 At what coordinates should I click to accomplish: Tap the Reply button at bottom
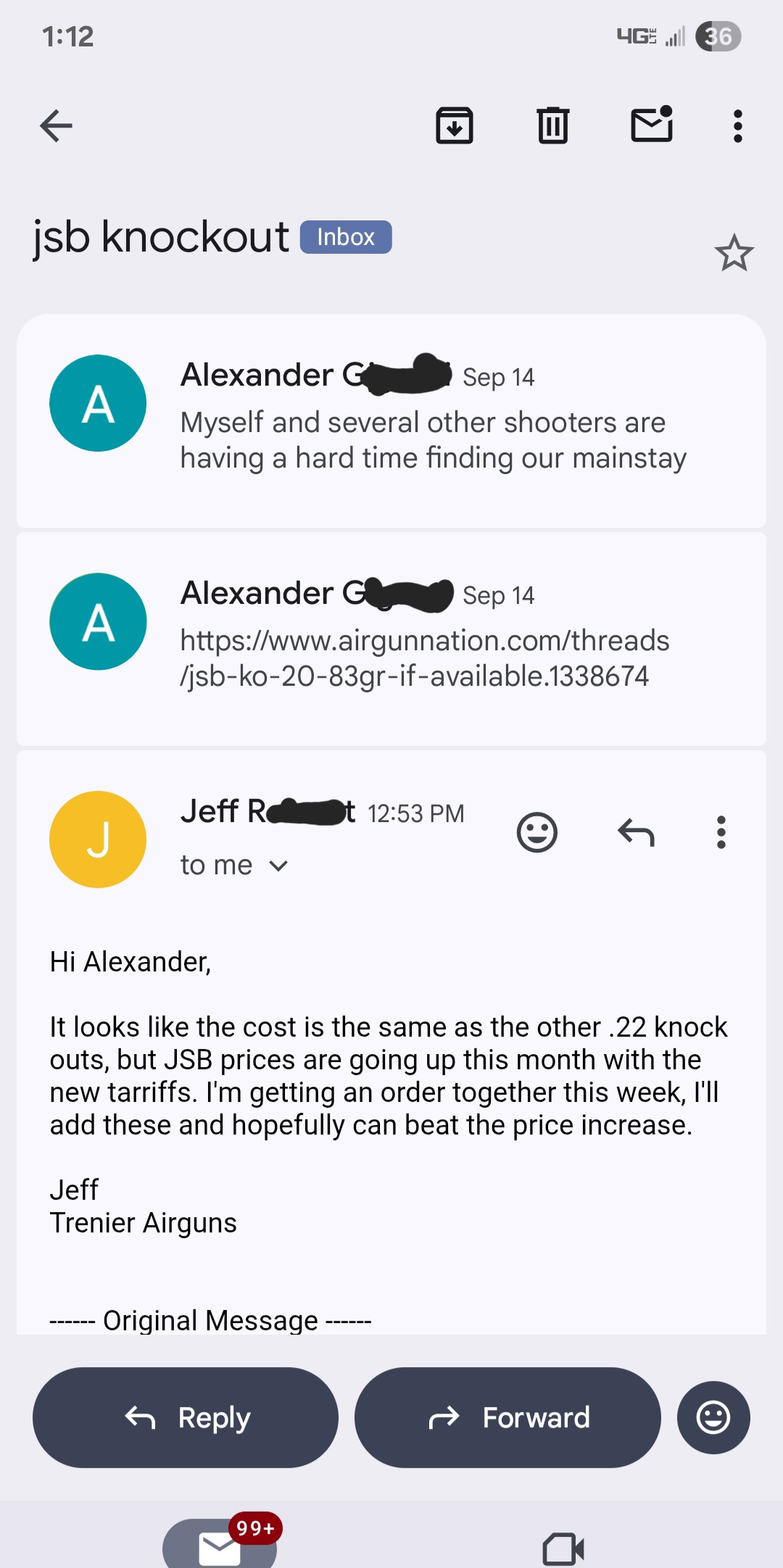point(186,1417)
